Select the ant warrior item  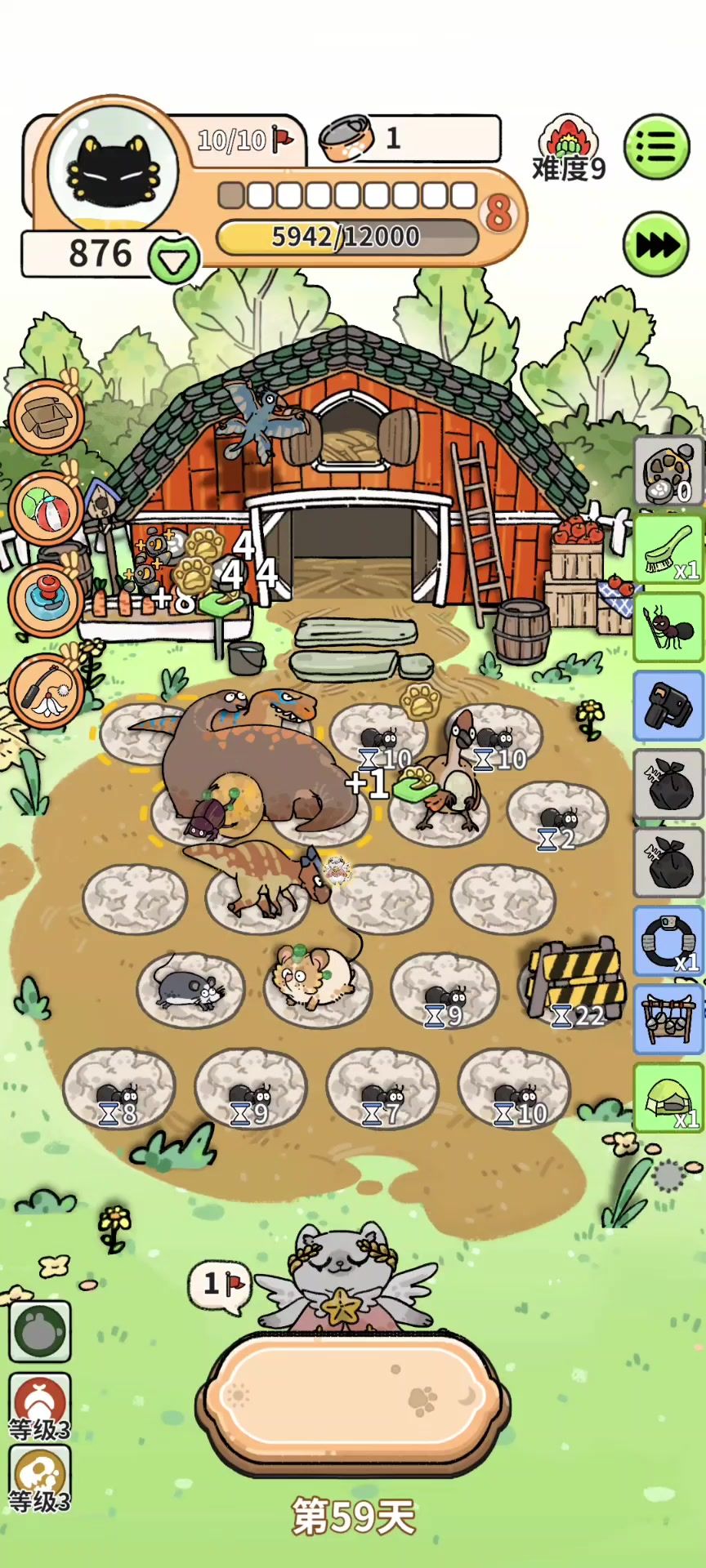(668, 628)
